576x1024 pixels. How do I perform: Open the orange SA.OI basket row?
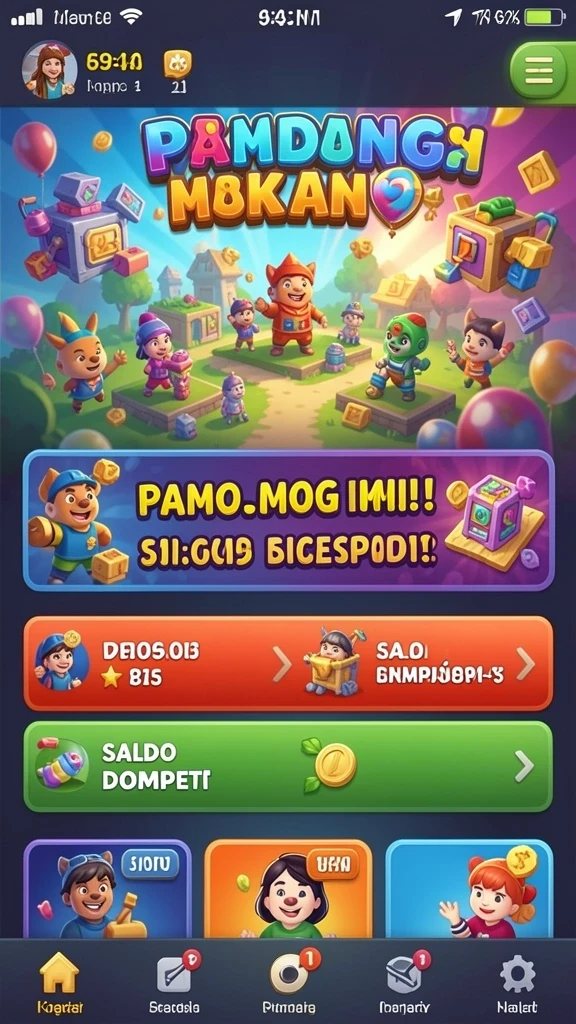click(423, 664)
